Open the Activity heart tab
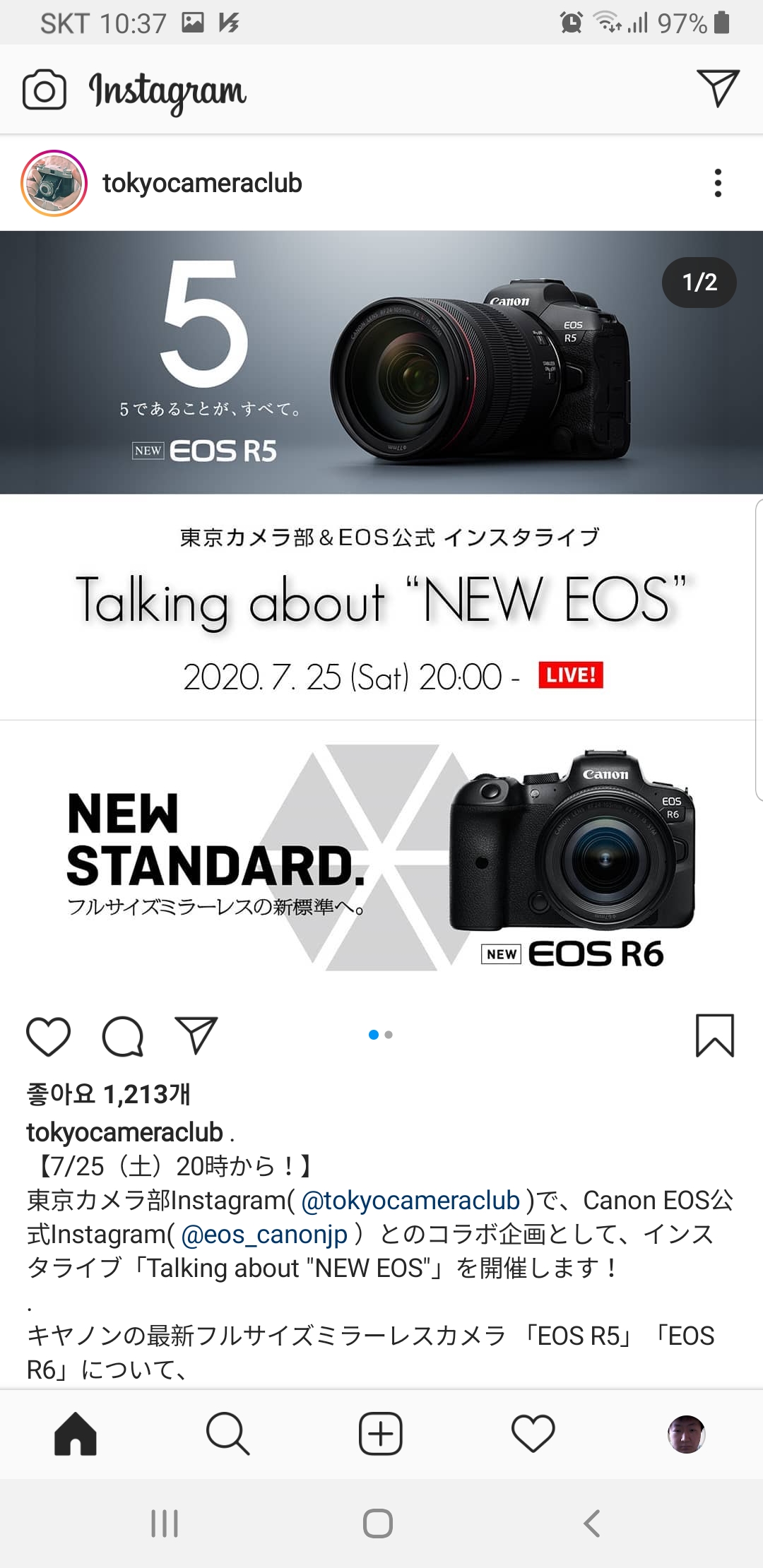This screenshot has height=1568, width=763. 533,1434
